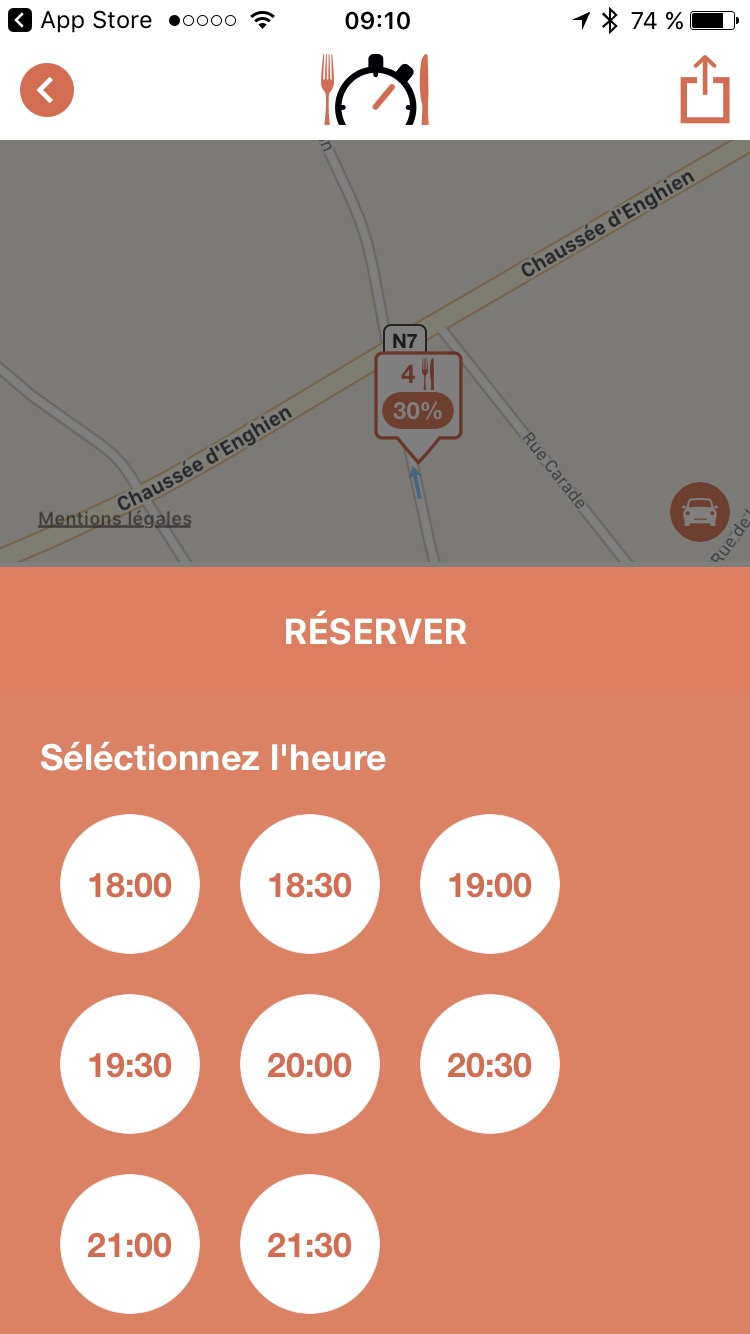The image size is (750, 1334).
Task: Tap the 21:30 time option
Action: pyautogui.click(x=310, y=1245)
